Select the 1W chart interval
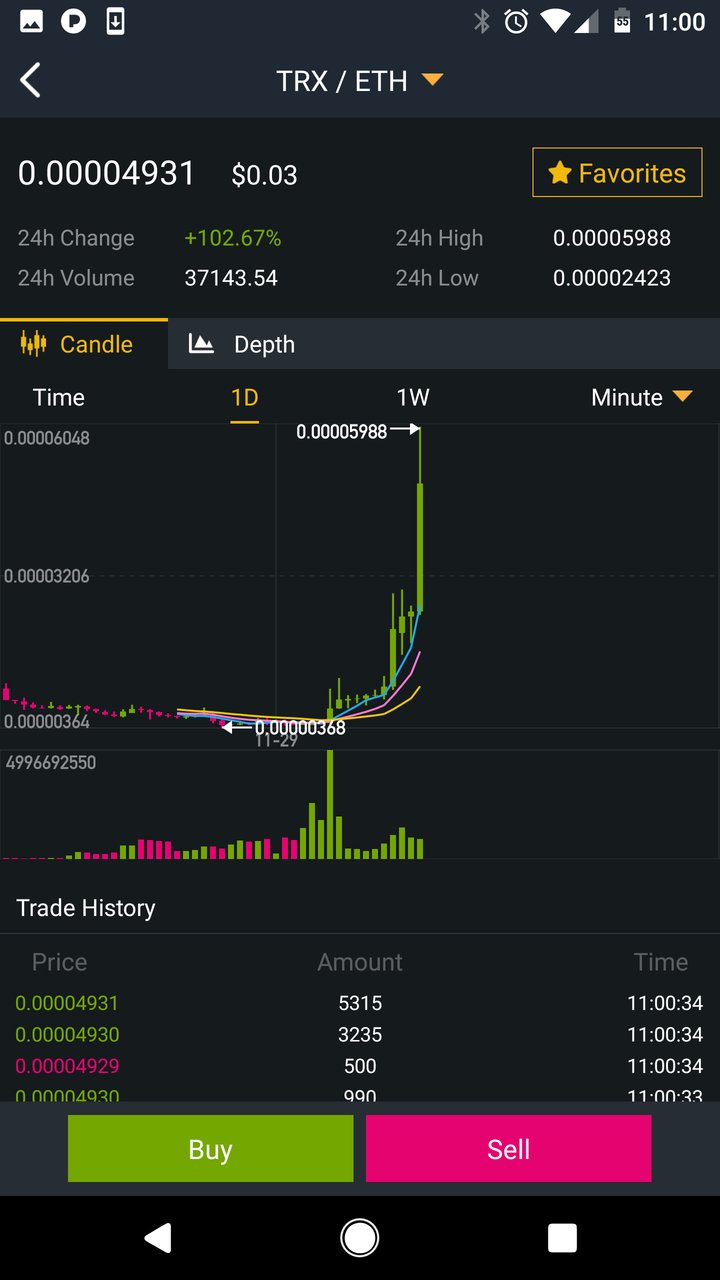Screen dimensions: 720x1280 [413, 397]
